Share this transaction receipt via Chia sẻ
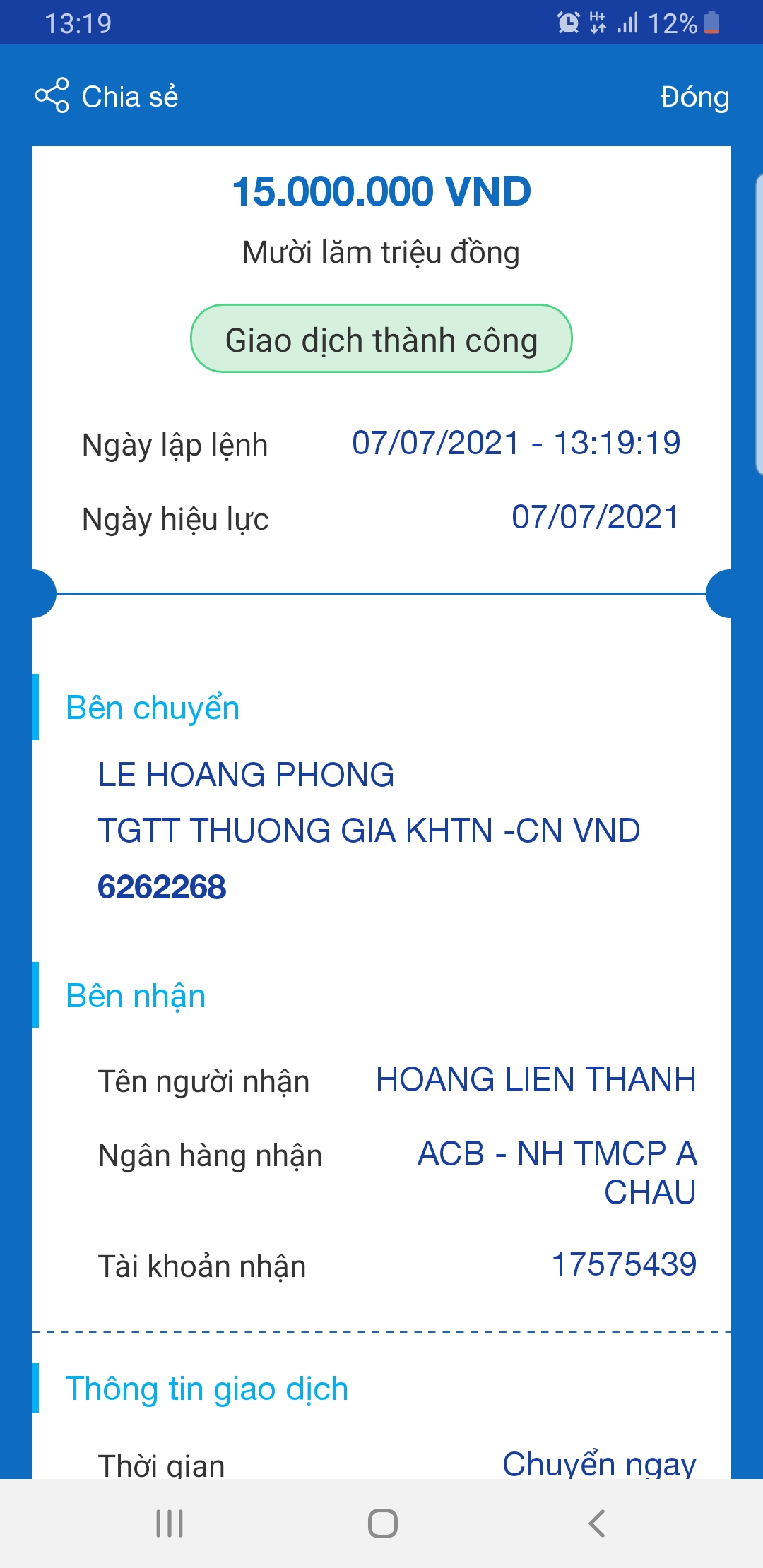This screenshot has width=763, height=1568. click(x=107, y=96)
